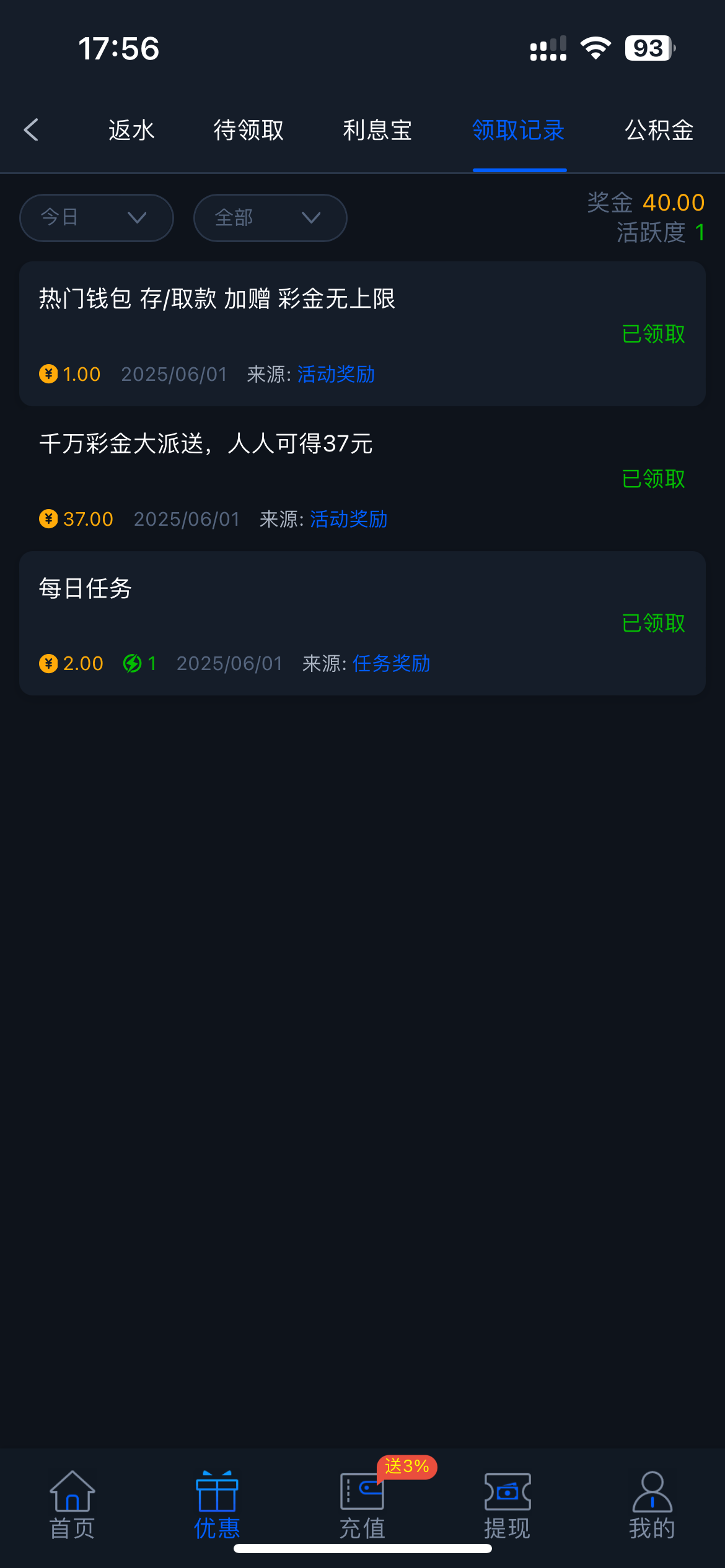Expand the 今日 date dropdown
The width and height of the screenshot is (725, 1568).
click(97, 218)
